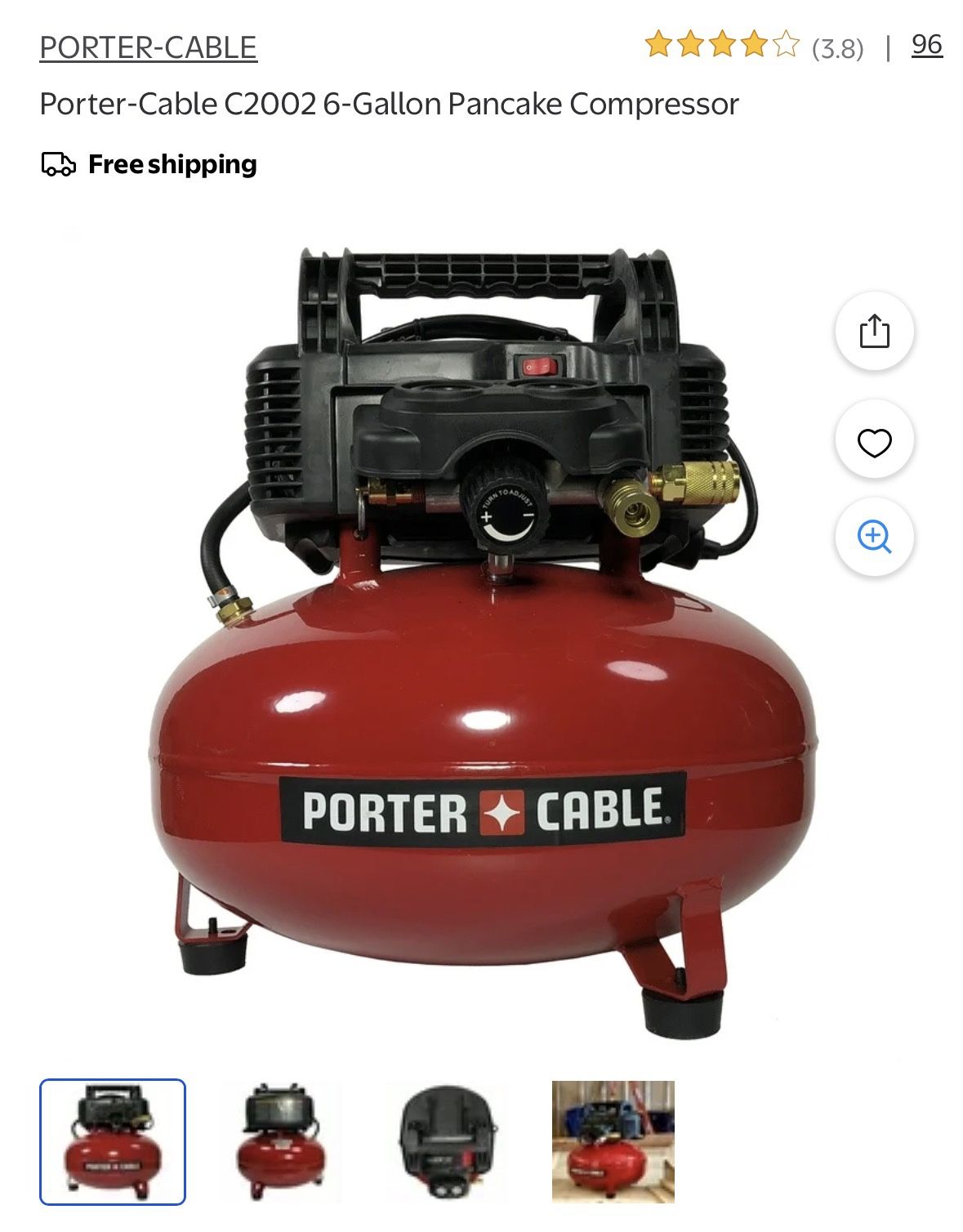Zoom into the product image
This screenshot has height=1232, width=963.
click(874, 537)
